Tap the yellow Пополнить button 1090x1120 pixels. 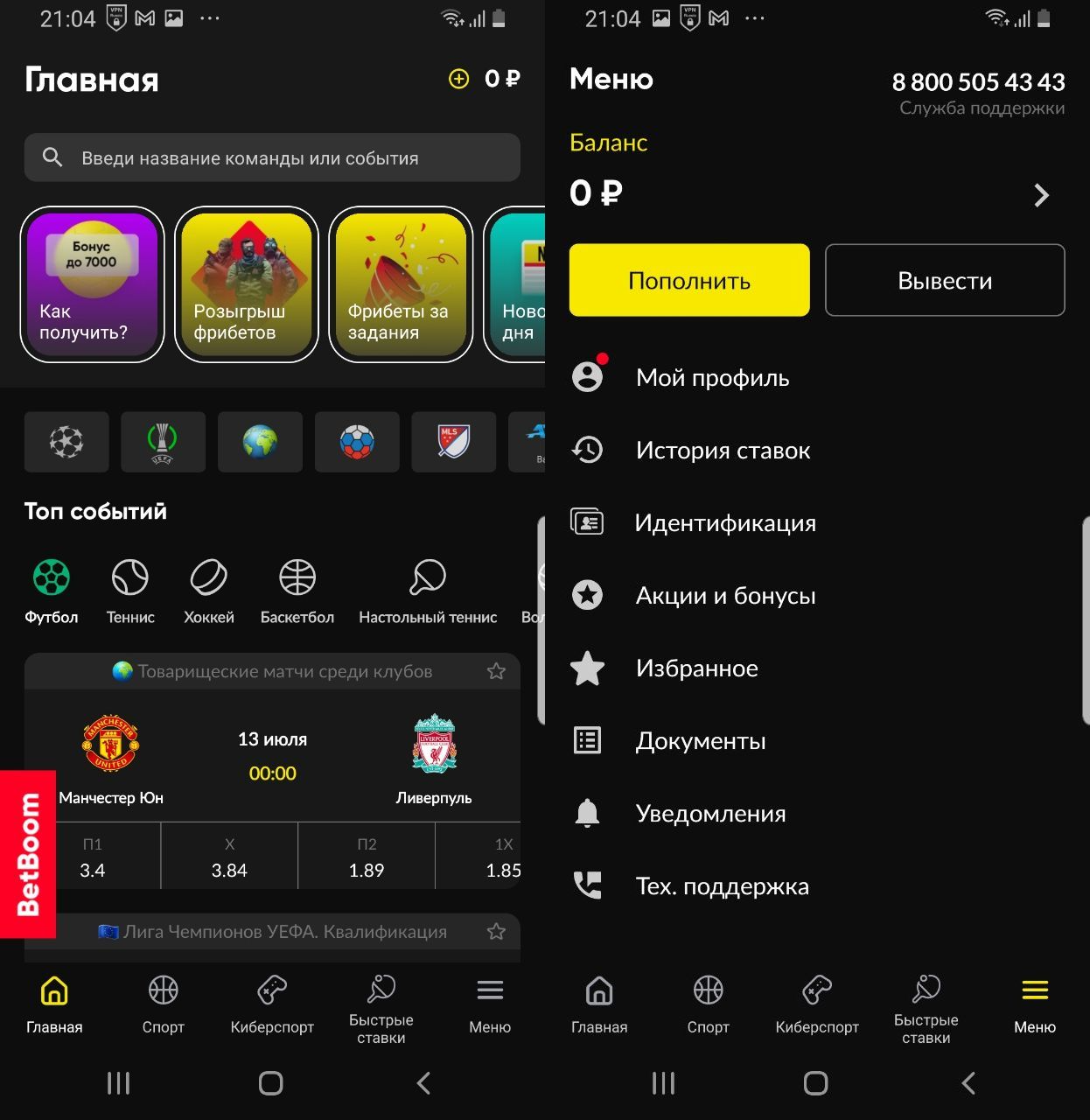click(689, 281)
